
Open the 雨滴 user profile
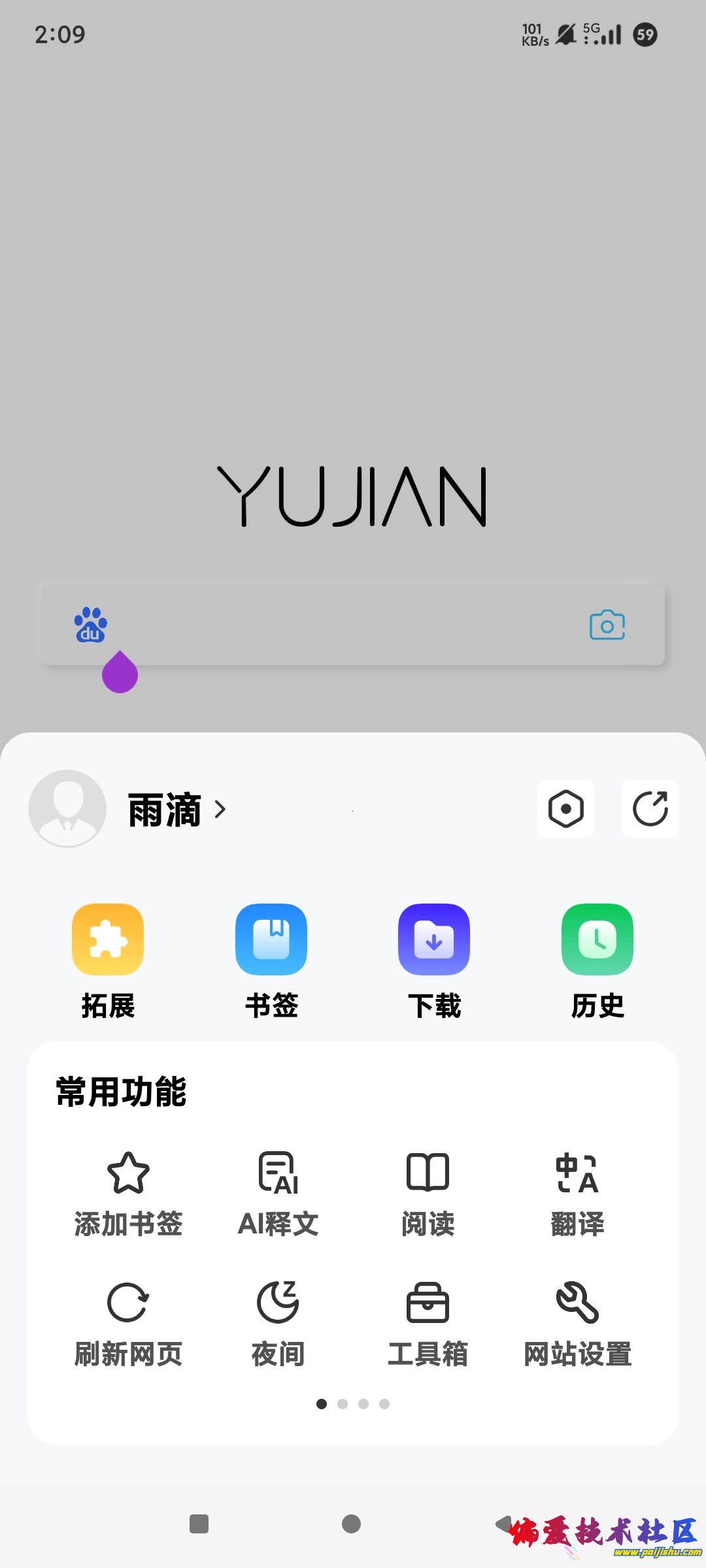point(165,809)
